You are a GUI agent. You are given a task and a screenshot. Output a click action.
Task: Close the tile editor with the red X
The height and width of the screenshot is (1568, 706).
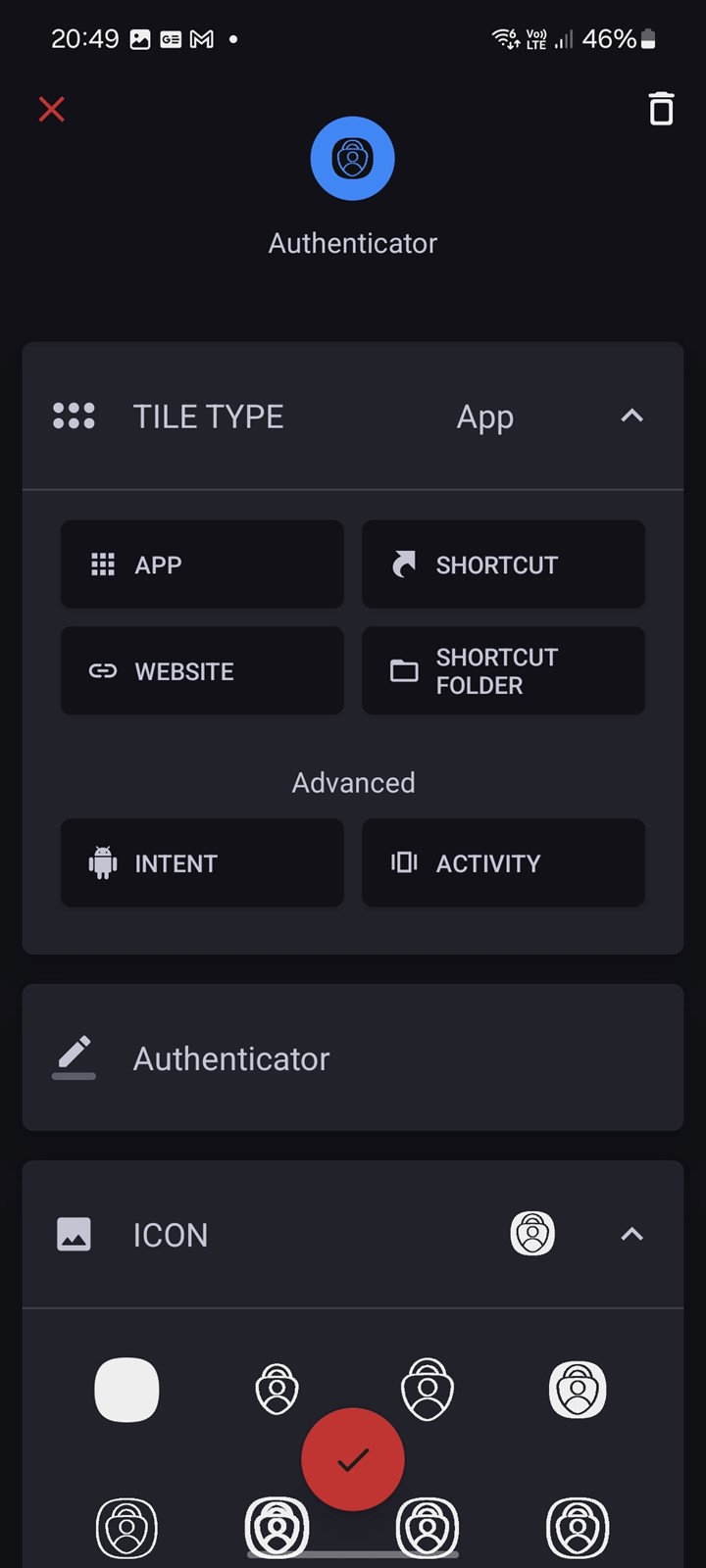51,109
